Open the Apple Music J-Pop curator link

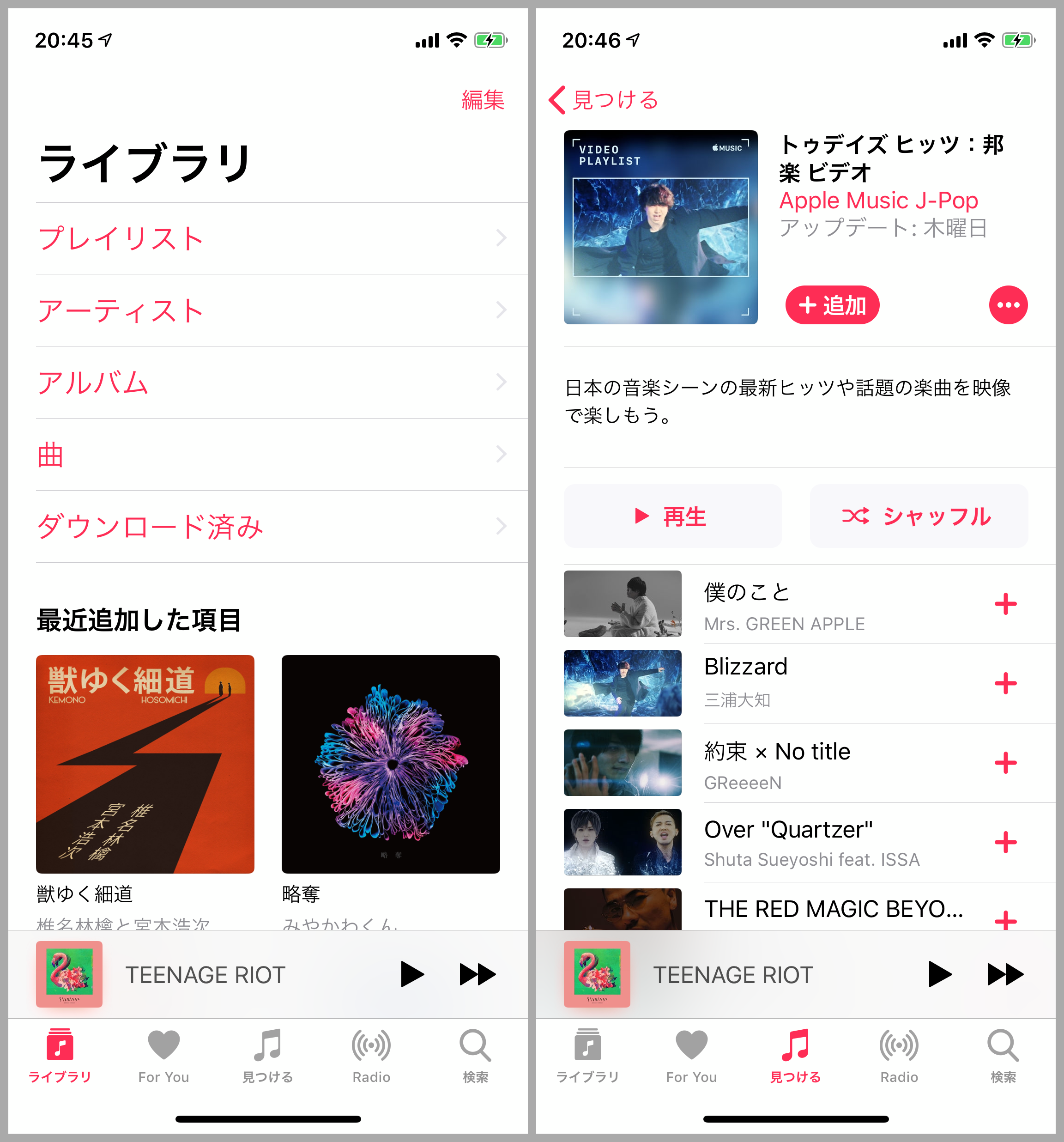coord(878,200)
